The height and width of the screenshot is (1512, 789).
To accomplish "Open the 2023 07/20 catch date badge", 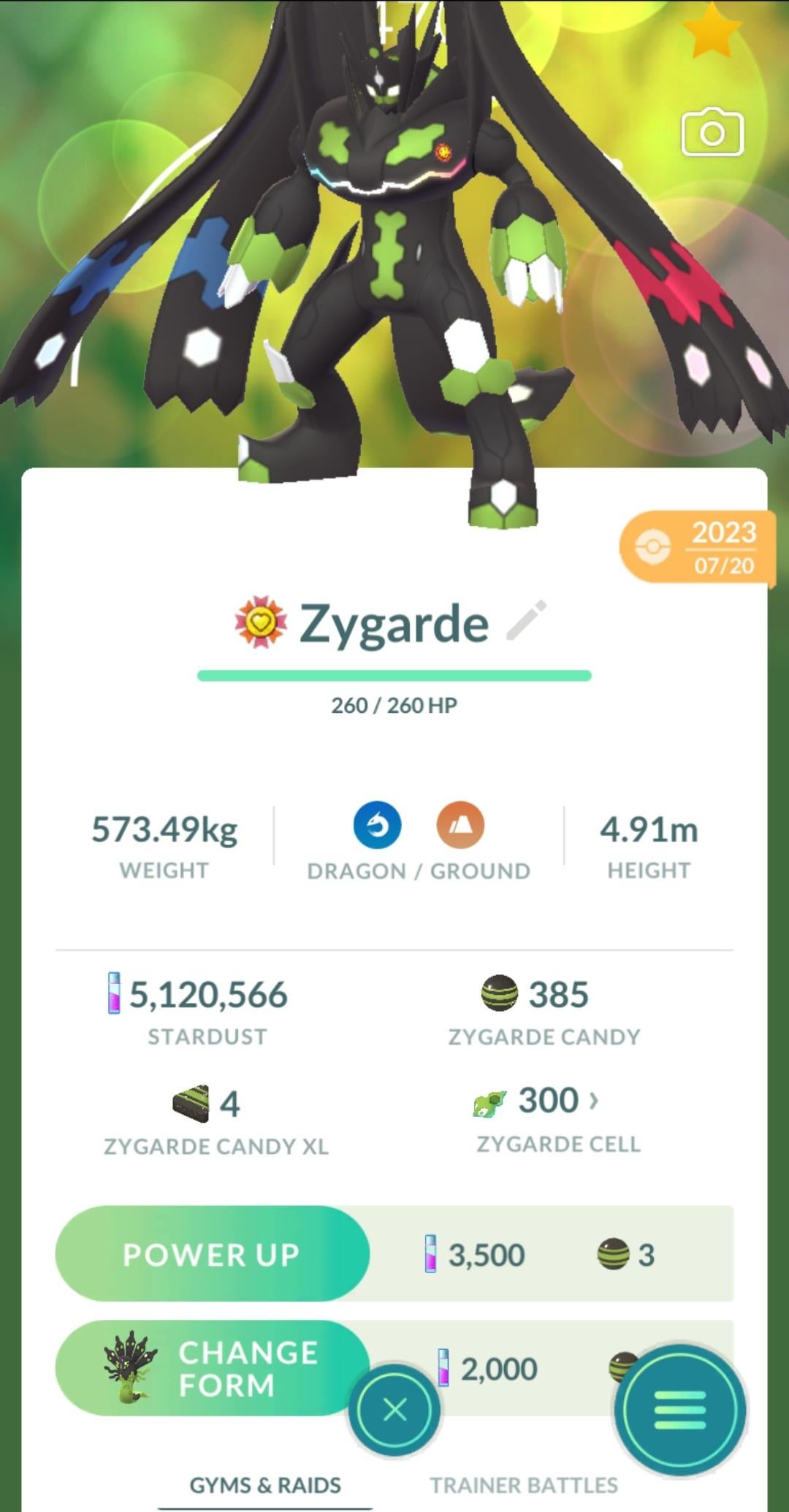I will pos(696,547).
